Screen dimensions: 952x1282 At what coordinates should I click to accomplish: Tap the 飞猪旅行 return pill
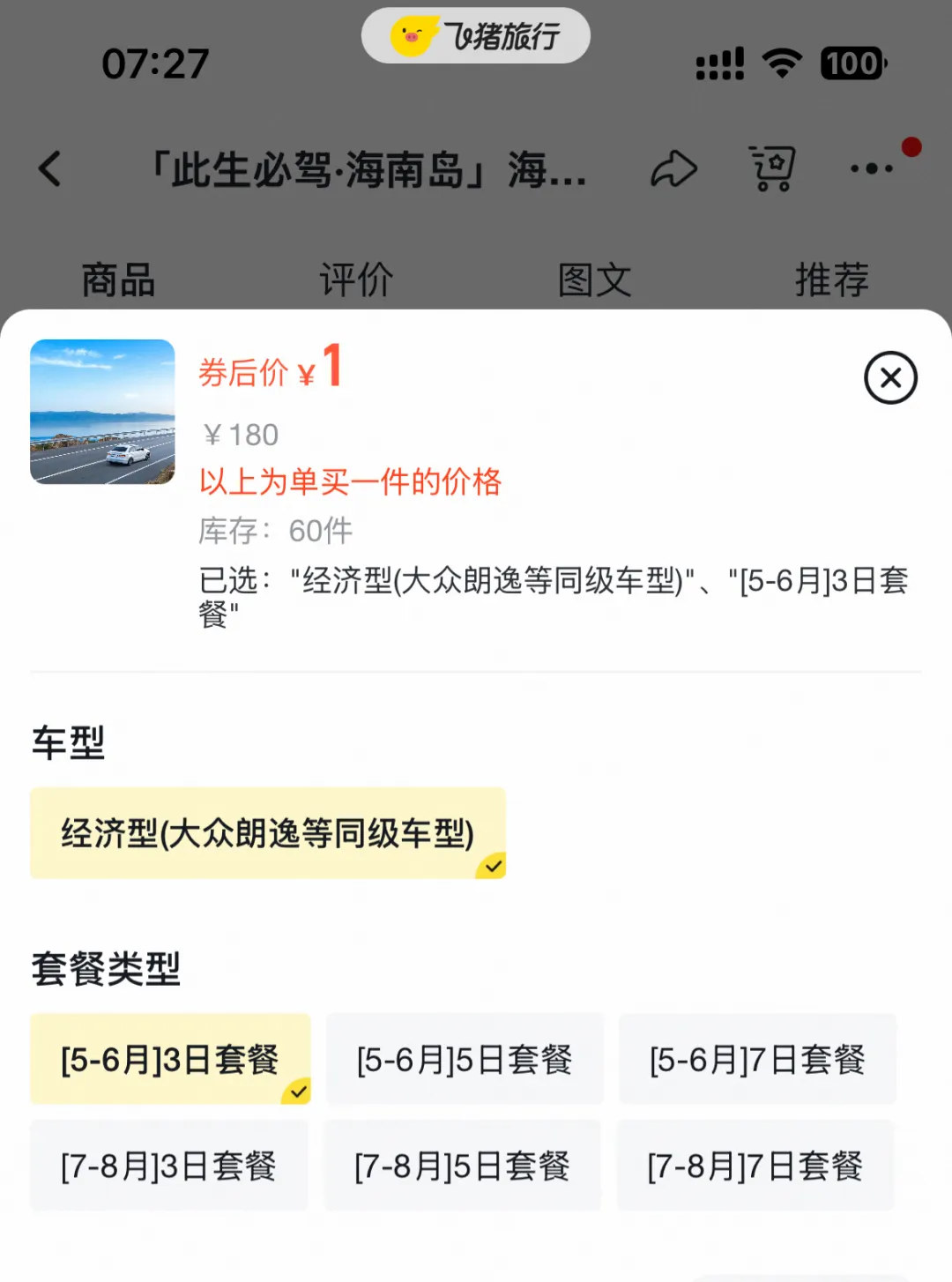(x=476, y=36)
